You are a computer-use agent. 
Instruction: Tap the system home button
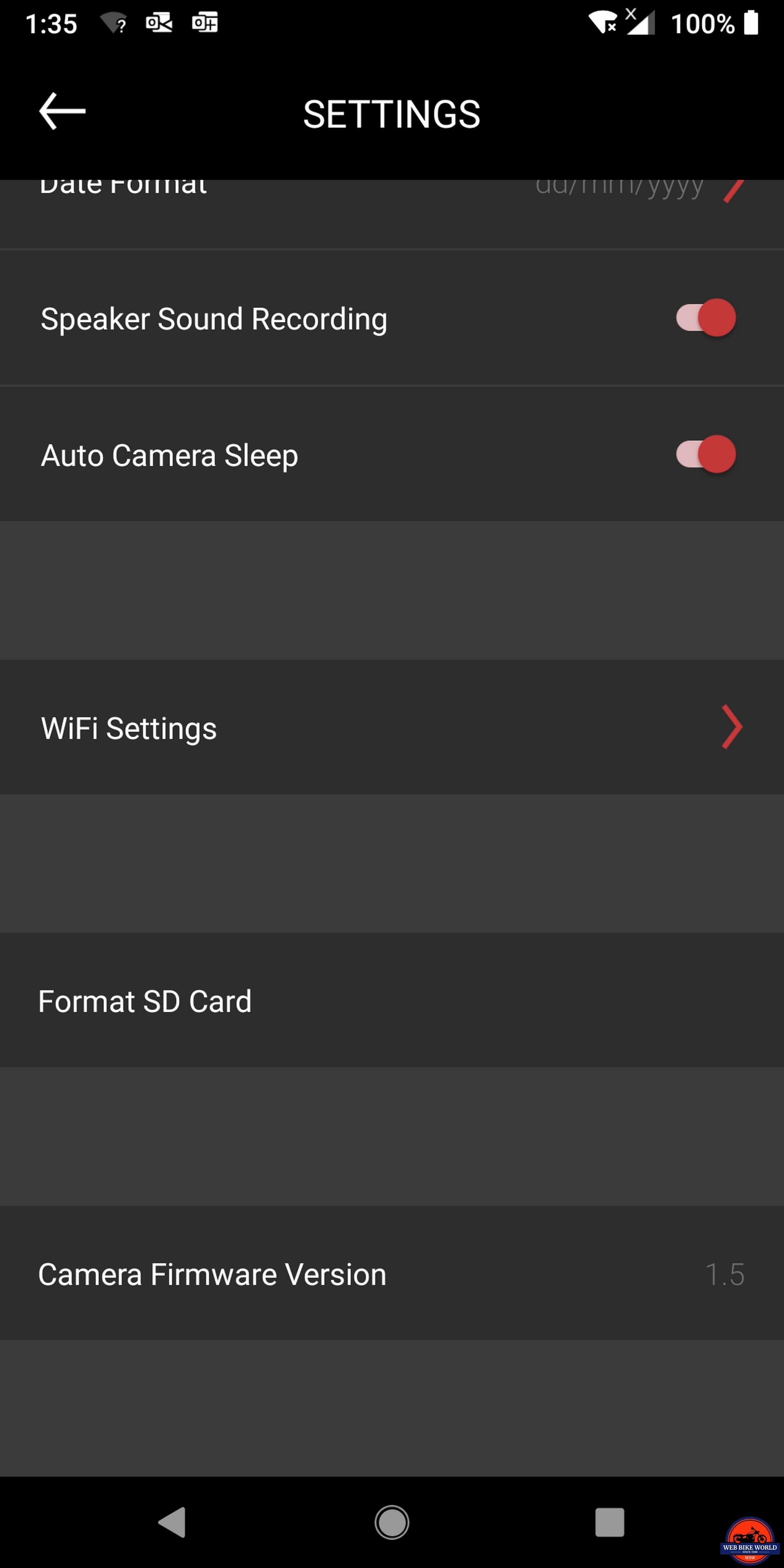pos(392,1522)
